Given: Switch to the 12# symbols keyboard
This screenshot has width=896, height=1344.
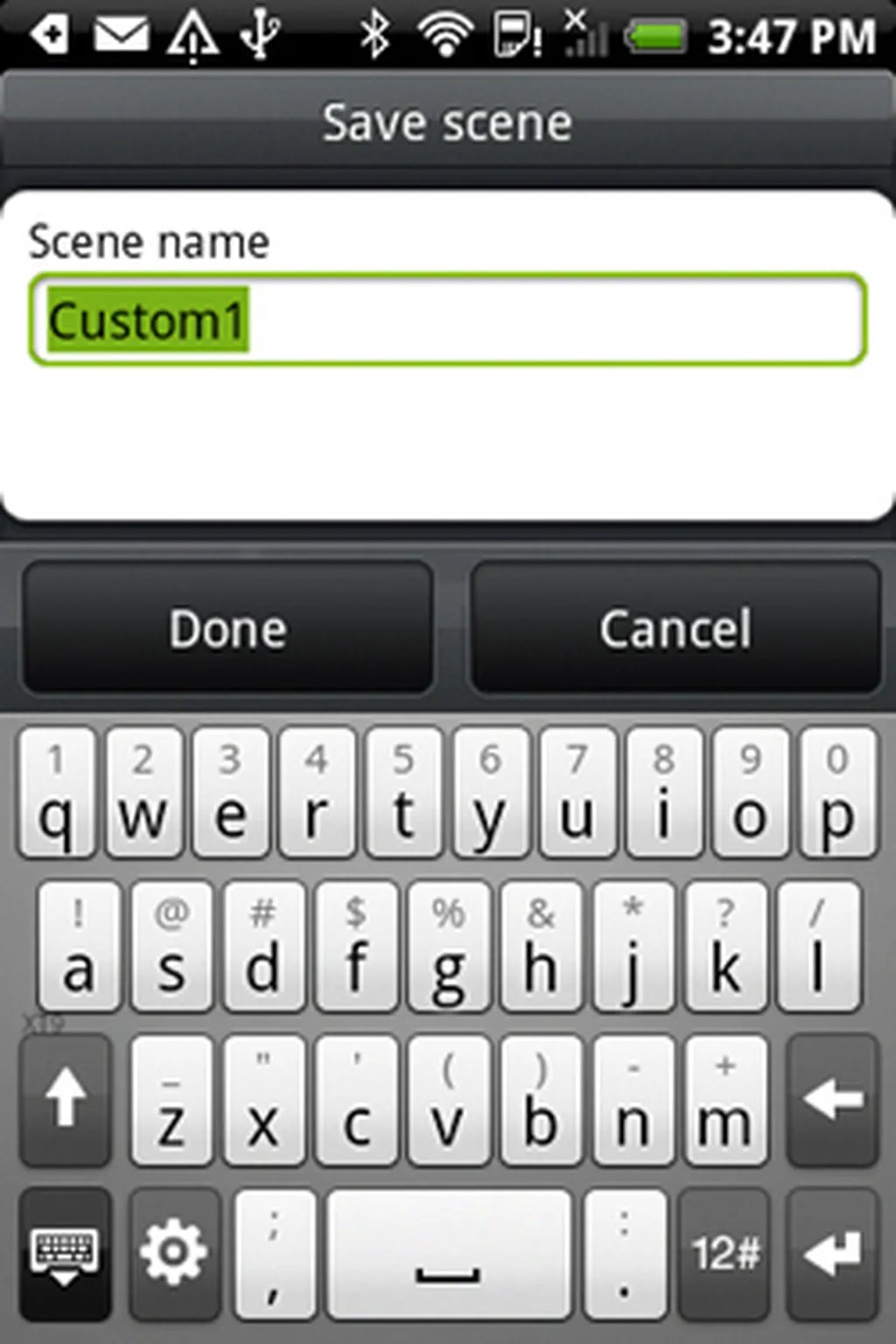Looking at the screenshot, I should (x=724, y=1253).
